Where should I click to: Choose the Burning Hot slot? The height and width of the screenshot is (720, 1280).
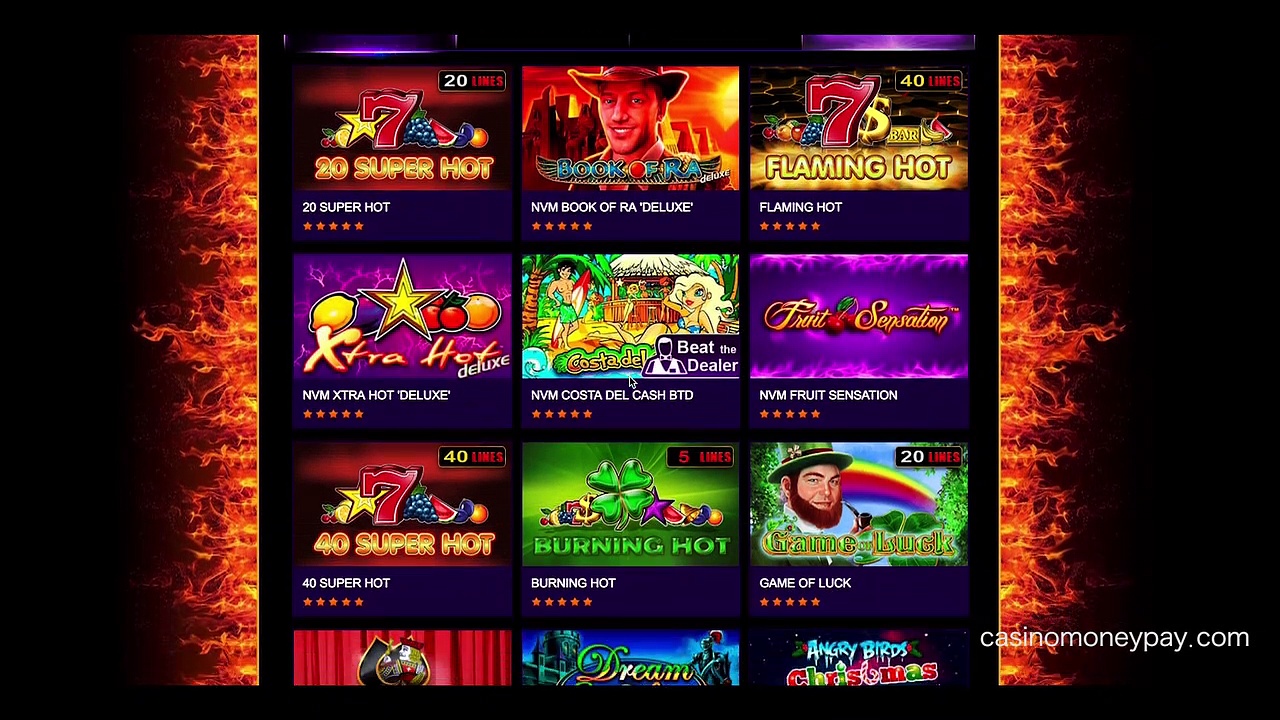tap(630, 506)
